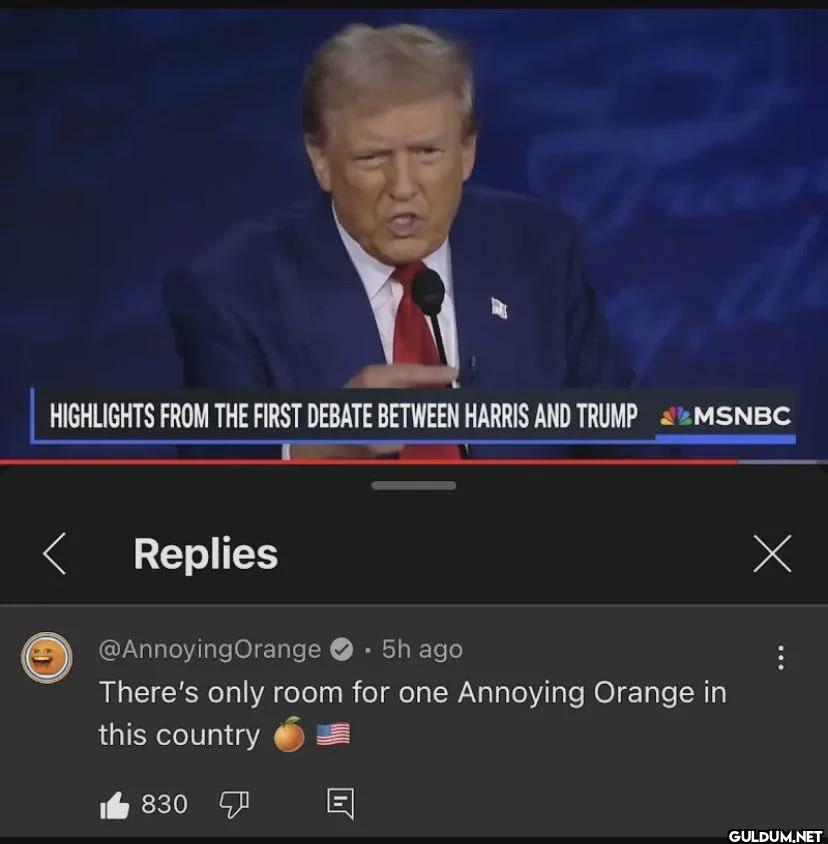
Task: Open the @AnnoyingOrange channel name
Action: pos(209,649)
